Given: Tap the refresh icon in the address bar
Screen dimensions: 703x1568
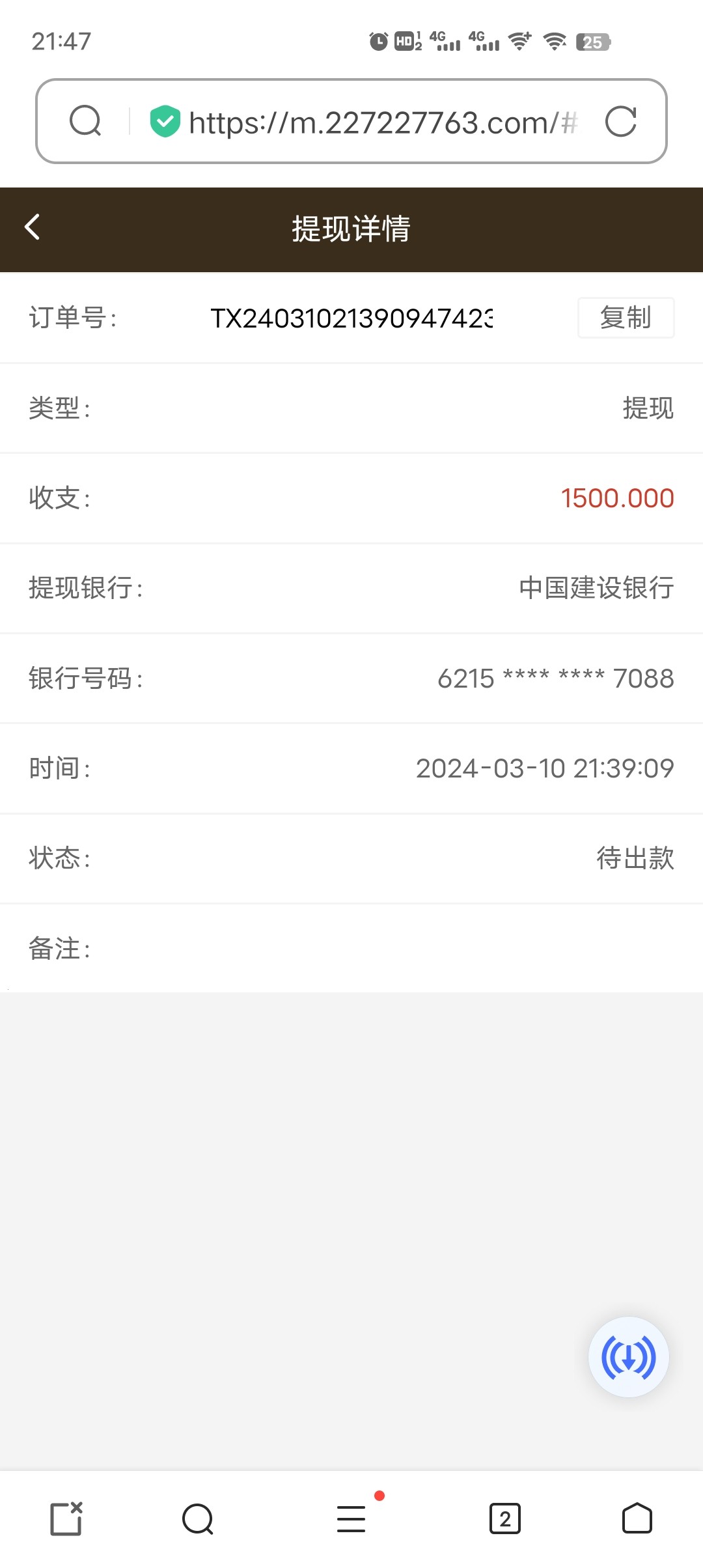Looking at the screenshot, I should coord(622,121).
